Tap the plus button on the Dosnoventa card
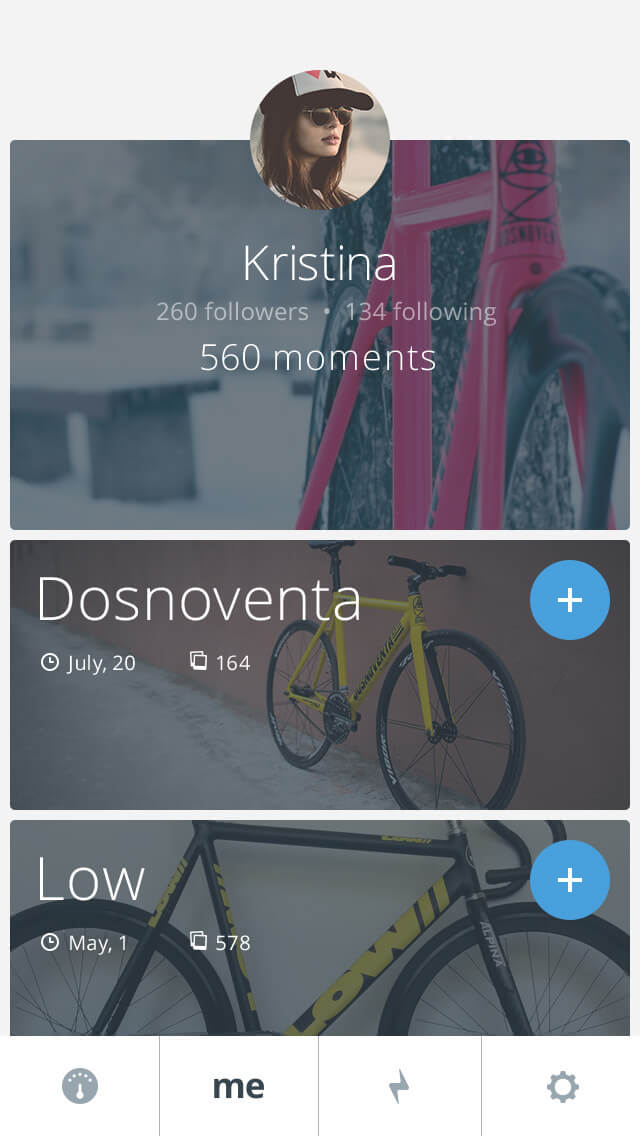The height and width of the screenshot is (1136, 640). point(569,599)
